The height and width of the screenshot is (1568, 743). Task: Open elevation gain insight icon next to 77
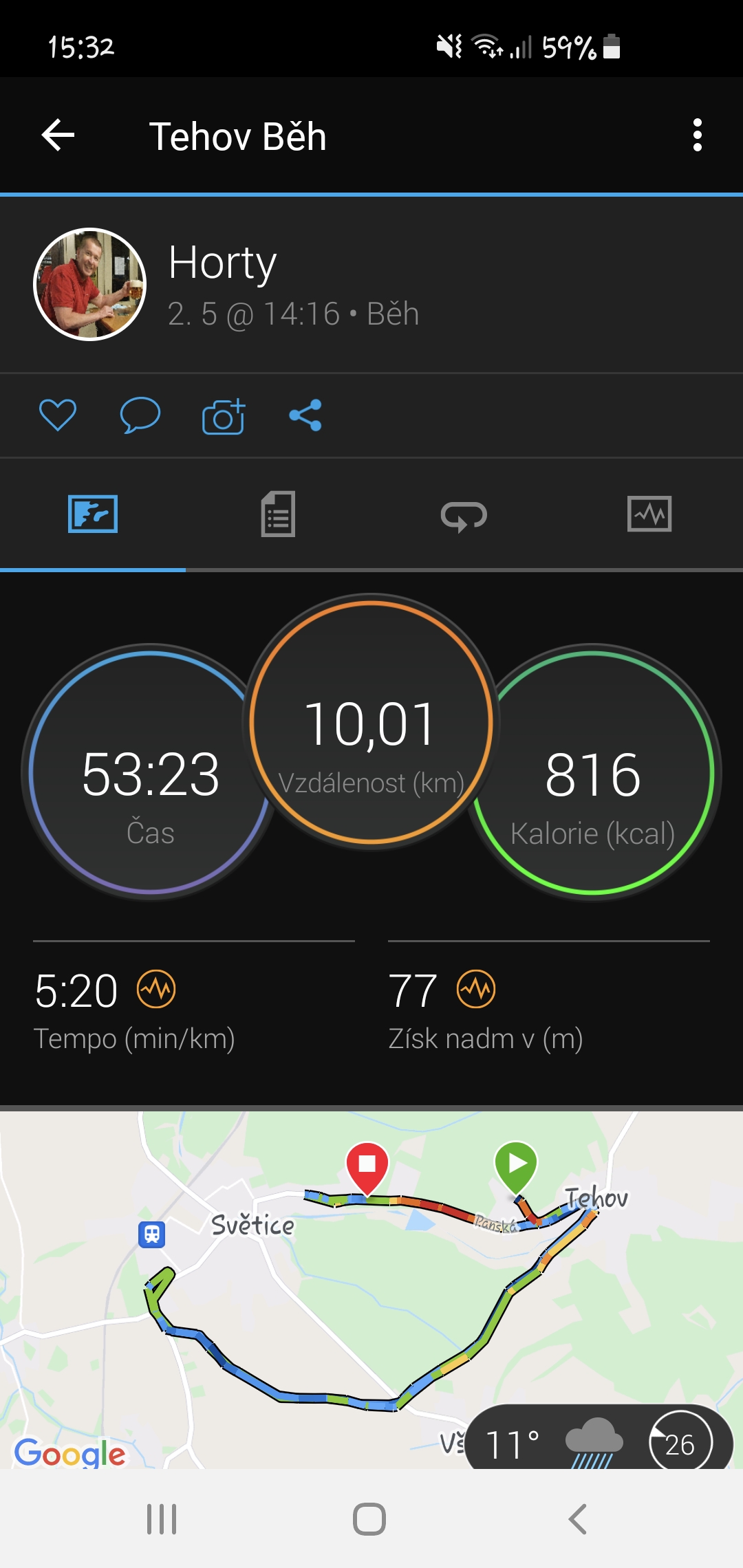click(476, 990)
